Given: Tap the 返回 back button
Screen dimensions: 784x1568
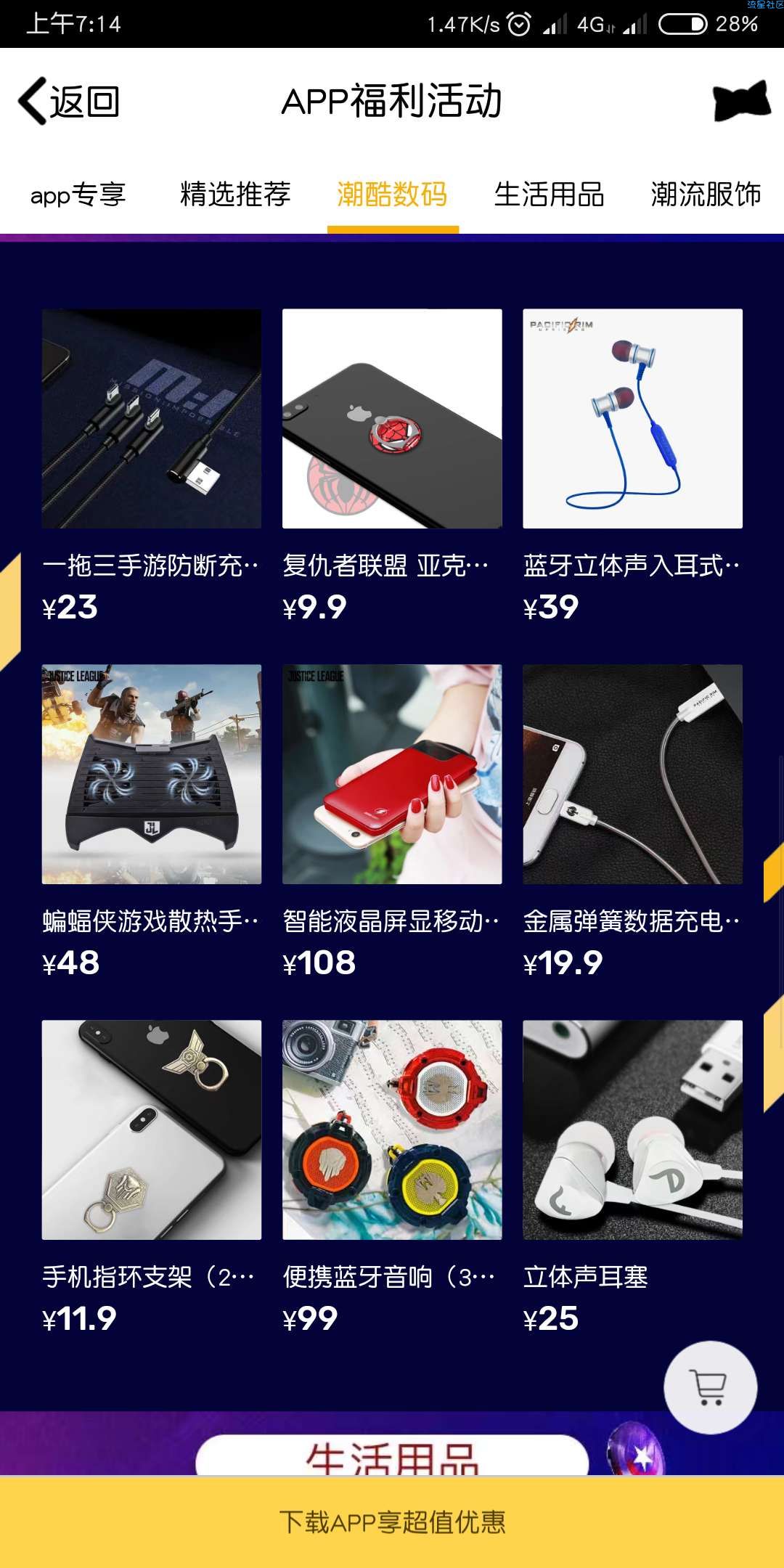Looking at the screenshot, I should tap(69, 102).
